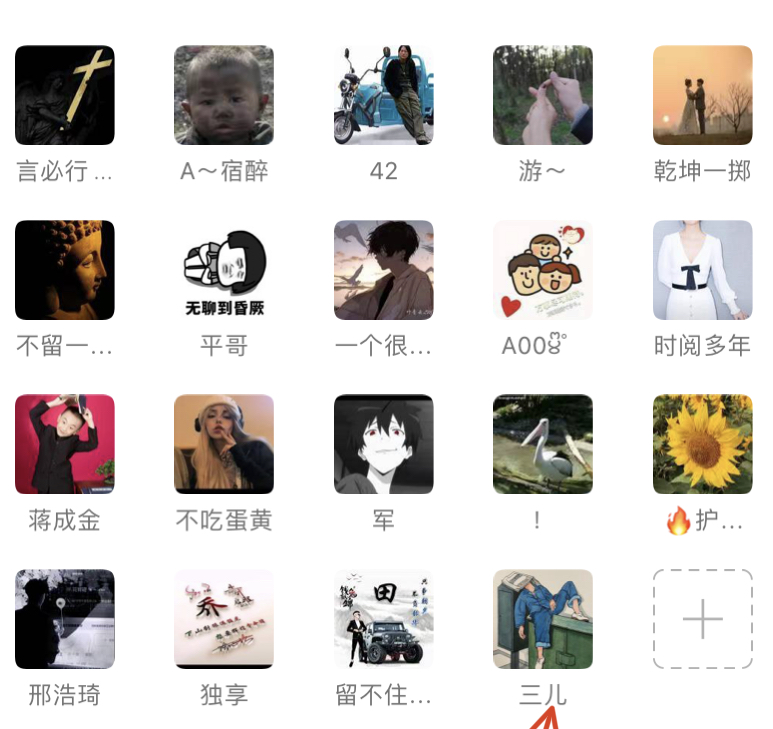Add a new member with plus button

[x=702, y=619]
